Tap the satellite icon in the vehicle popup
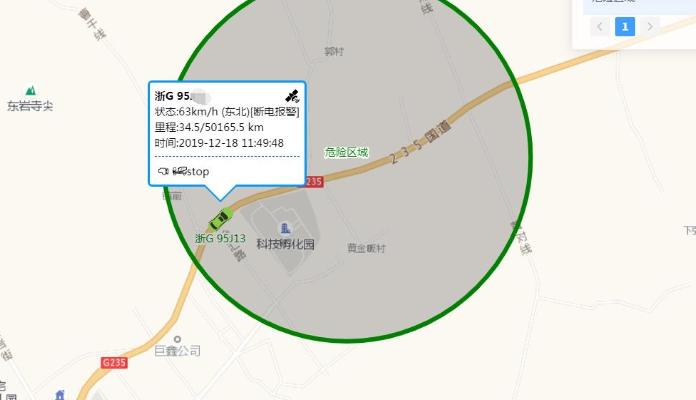 point(292,96)
